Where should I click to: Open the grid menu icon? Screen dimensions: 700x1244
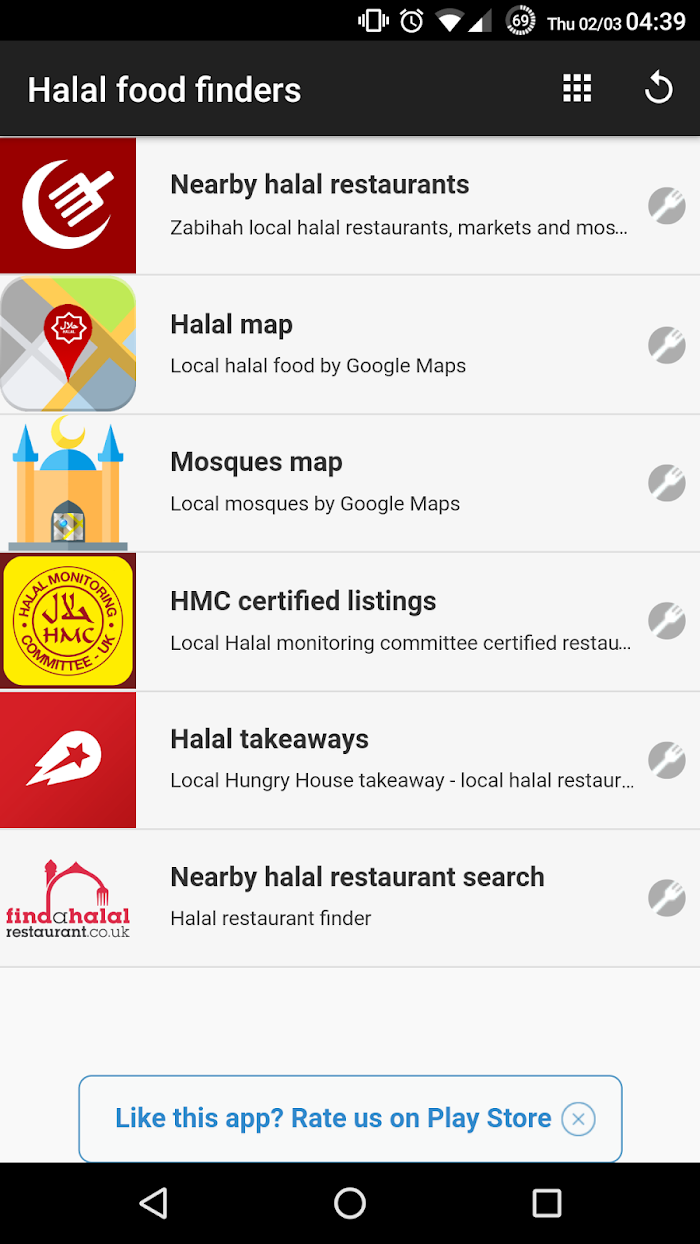pyautogui.click(x=577, y=89)
